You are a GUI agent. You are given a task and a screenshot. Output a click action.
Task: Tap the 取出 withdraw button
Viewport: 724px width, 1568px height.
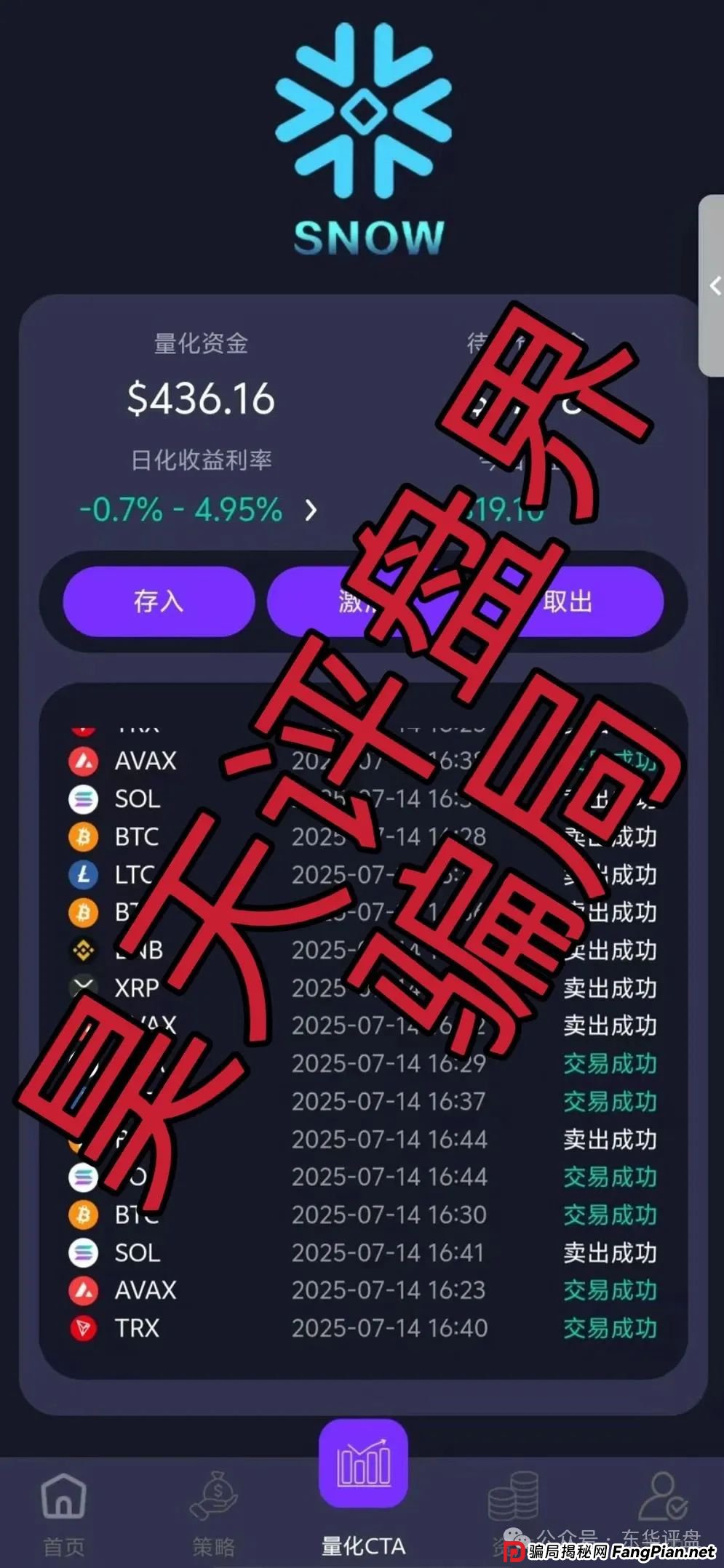tap(569, 601)
